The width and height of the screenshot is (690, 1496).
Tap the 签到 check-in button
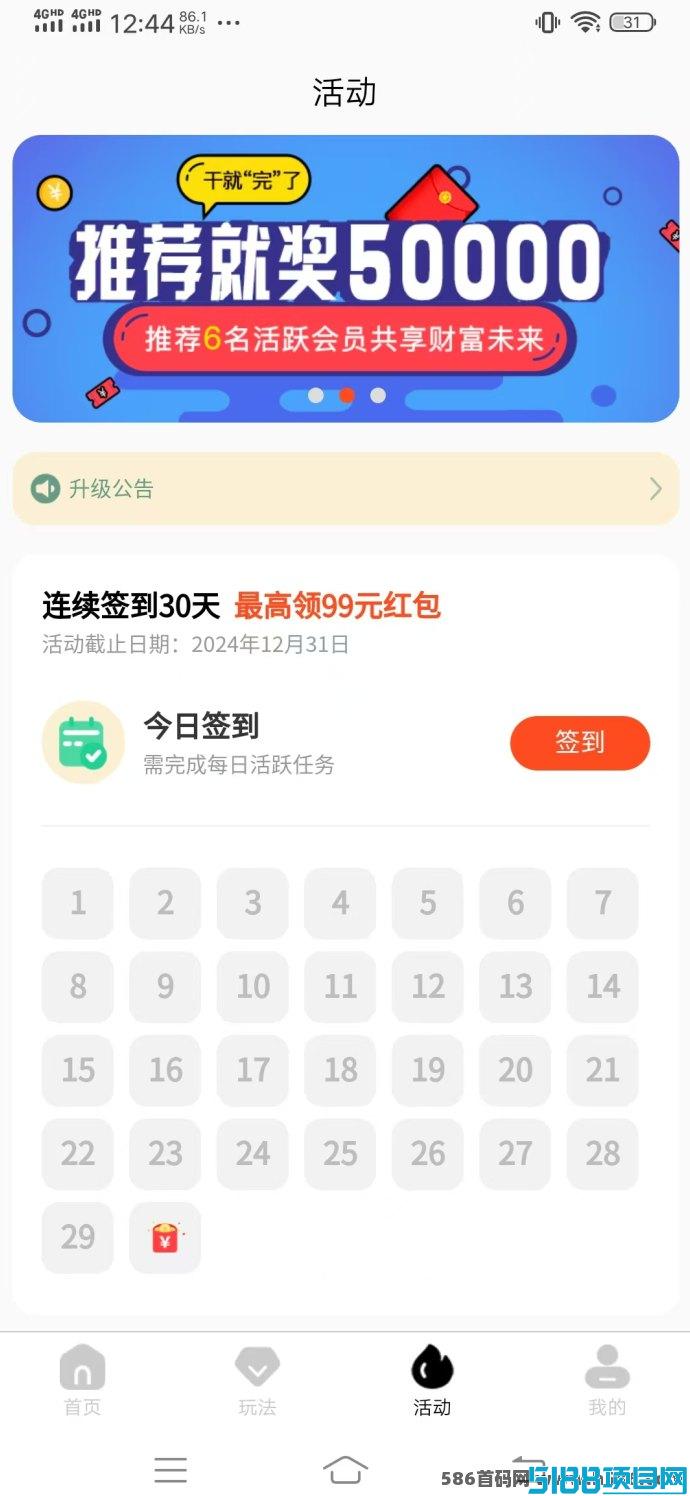pyautogui.click(x=580, y=743)
